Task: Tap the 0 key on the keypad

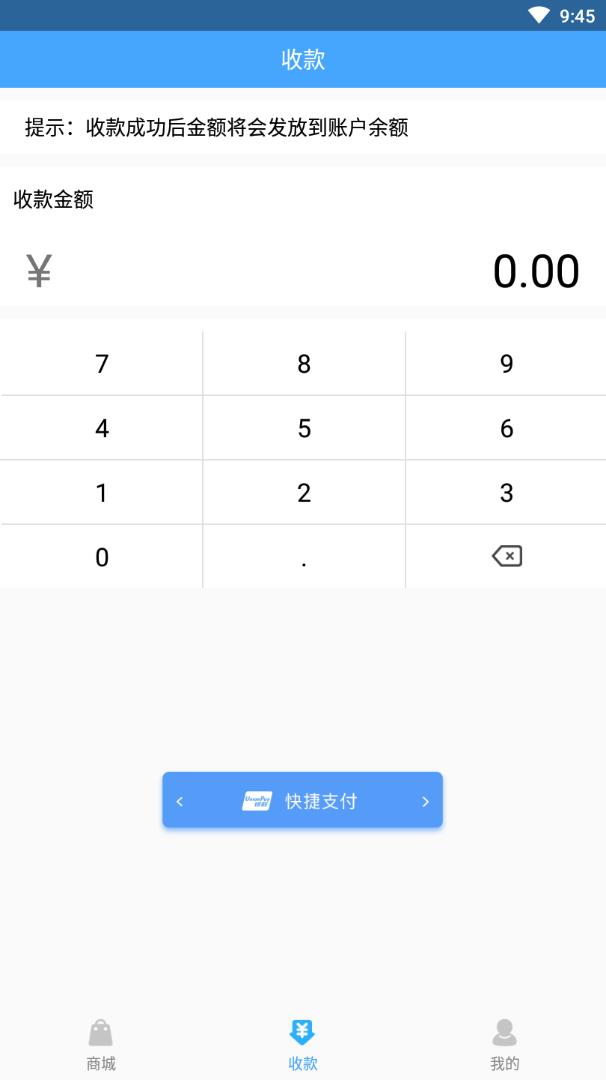Action: pos(101,557)
